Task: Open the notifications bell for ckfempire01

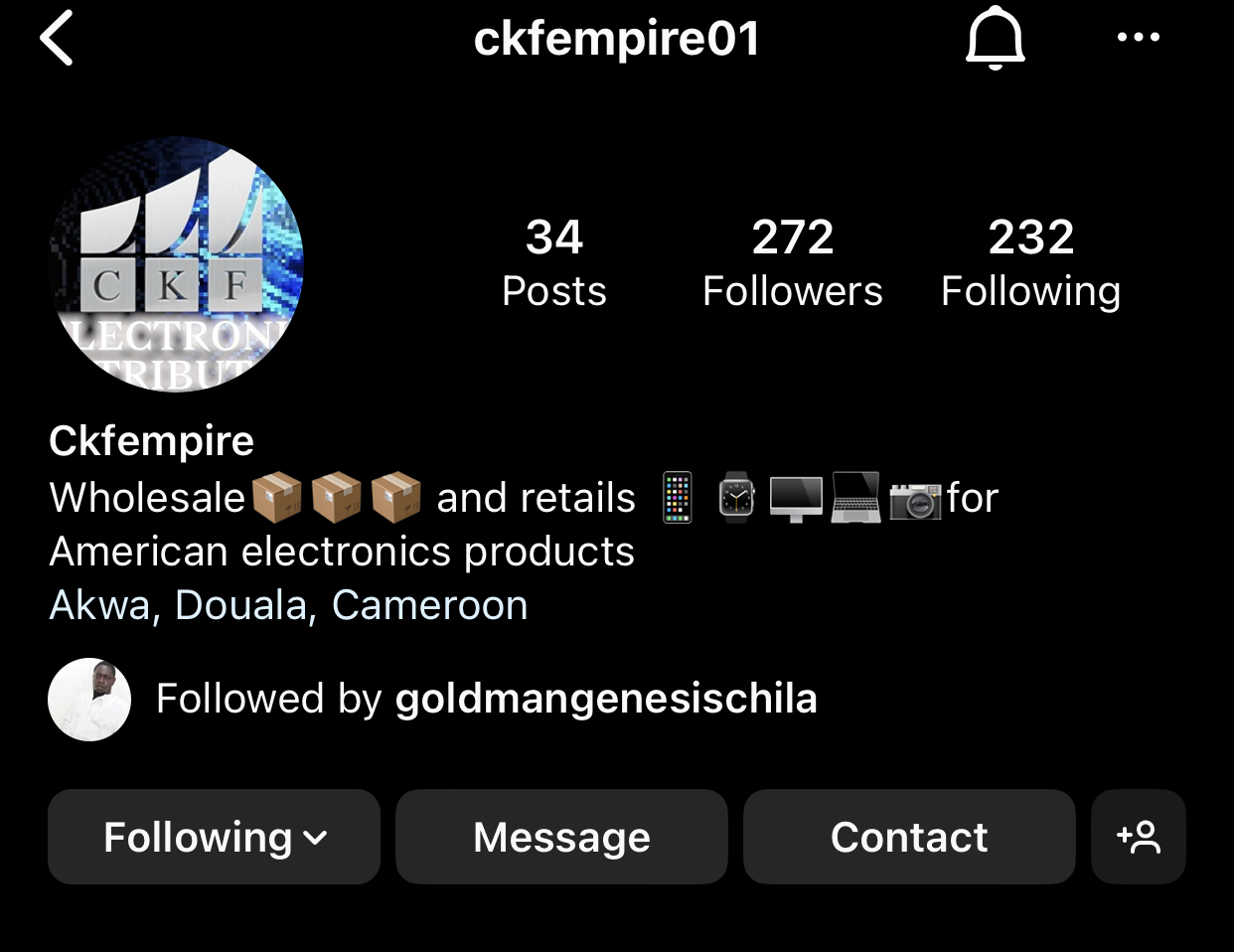Action: click(x=995, y=39)
